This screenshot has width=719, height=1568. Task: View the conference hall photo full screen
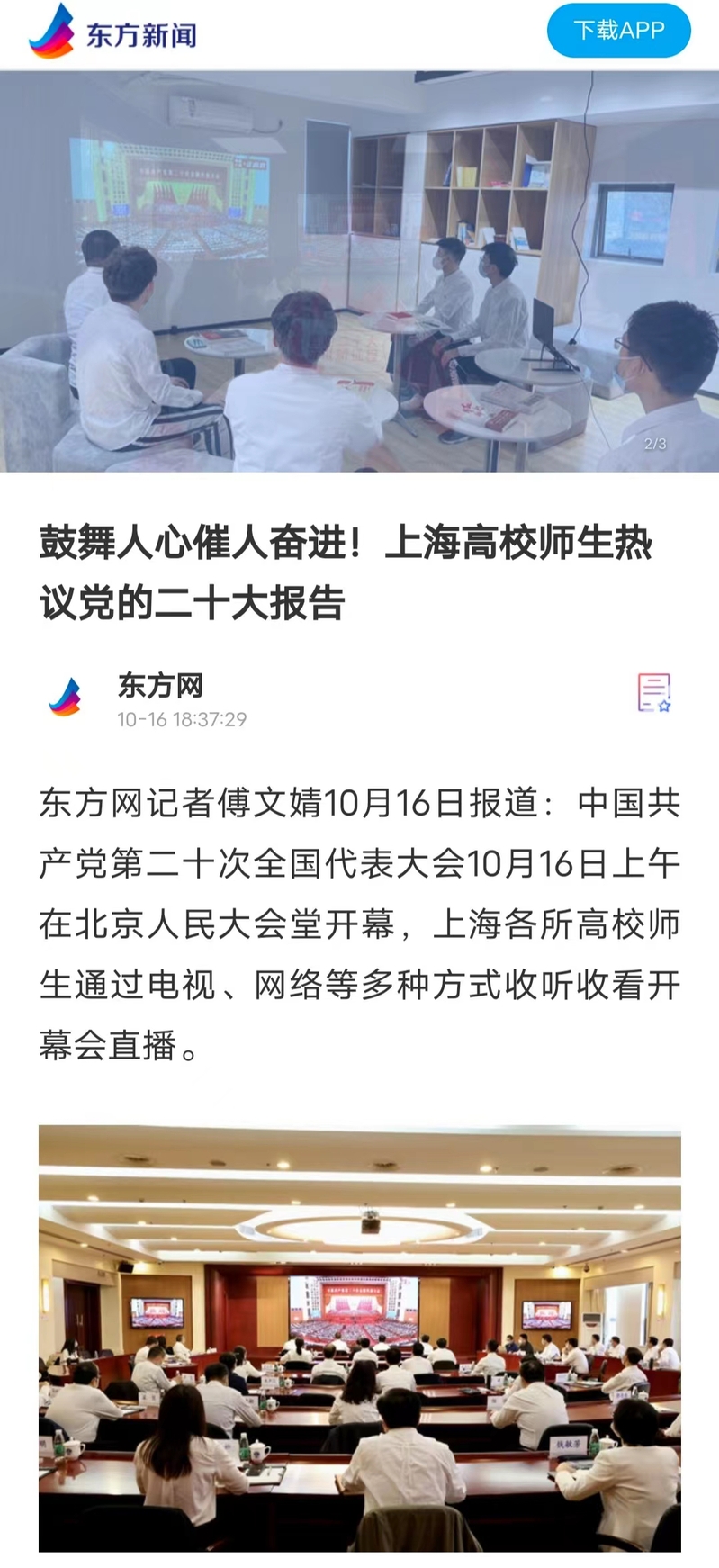coord(359,1338)
